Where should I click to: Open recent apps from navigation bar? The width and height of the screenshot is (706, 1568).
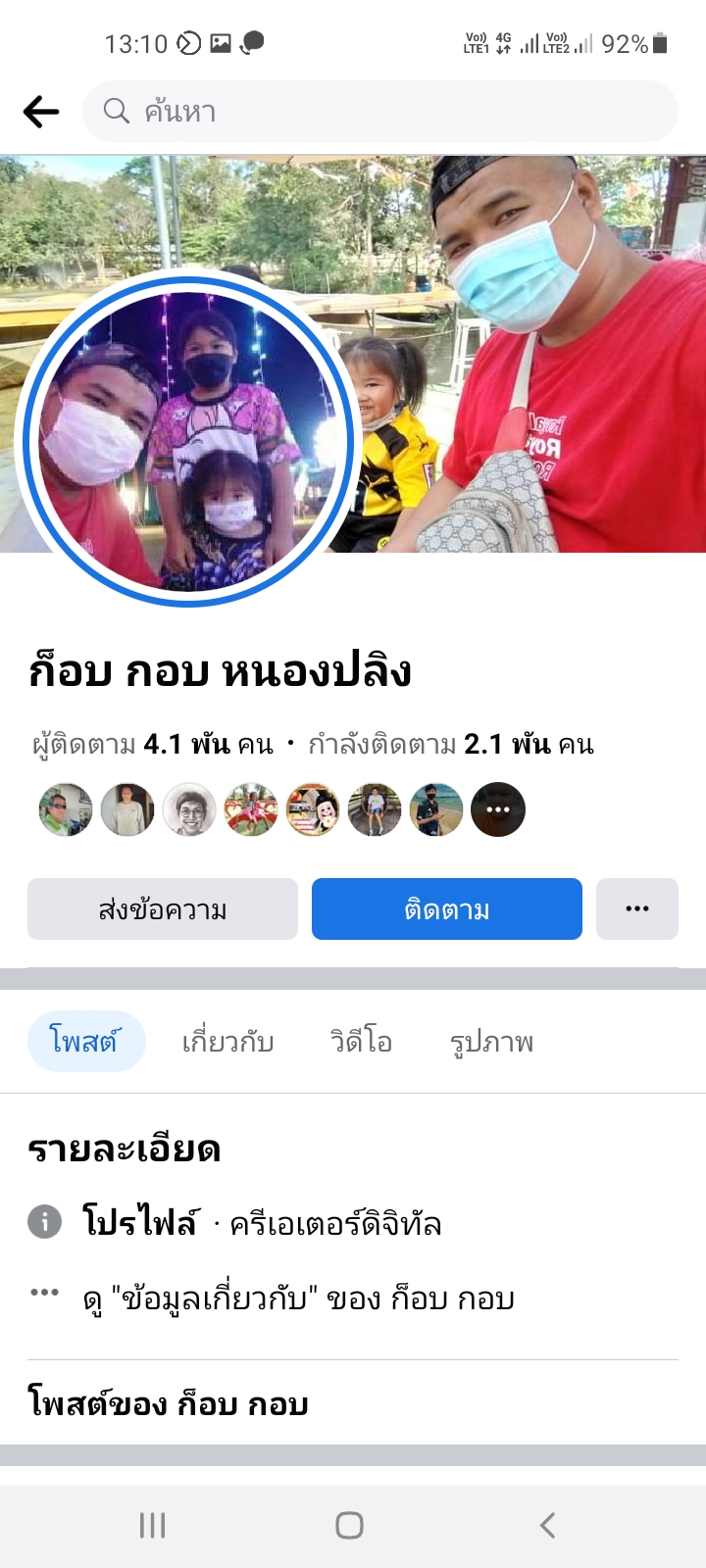[152, 1525]
